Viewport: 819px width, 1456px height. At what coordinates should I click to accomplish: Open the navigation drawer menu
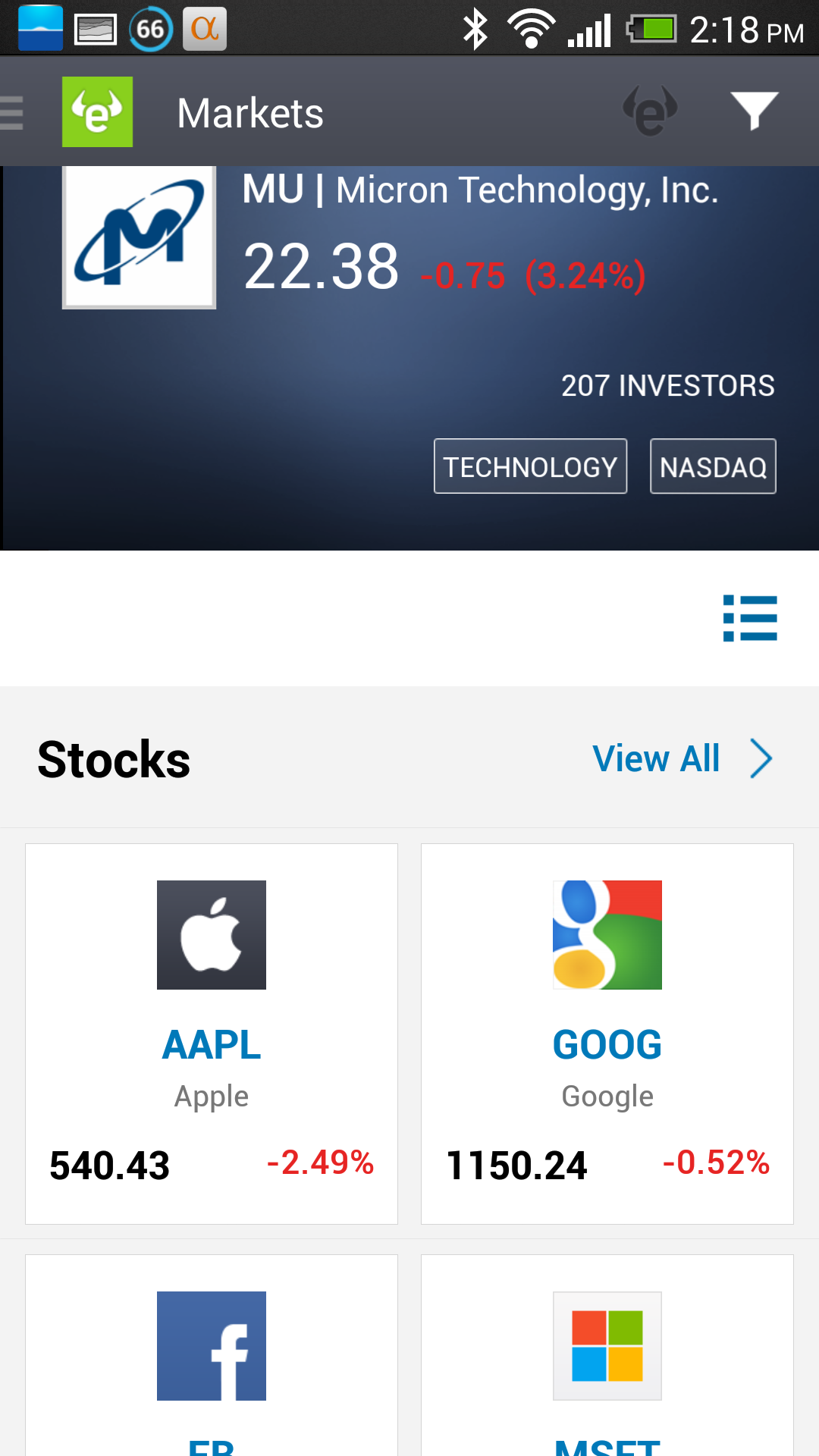pos(12,113)
